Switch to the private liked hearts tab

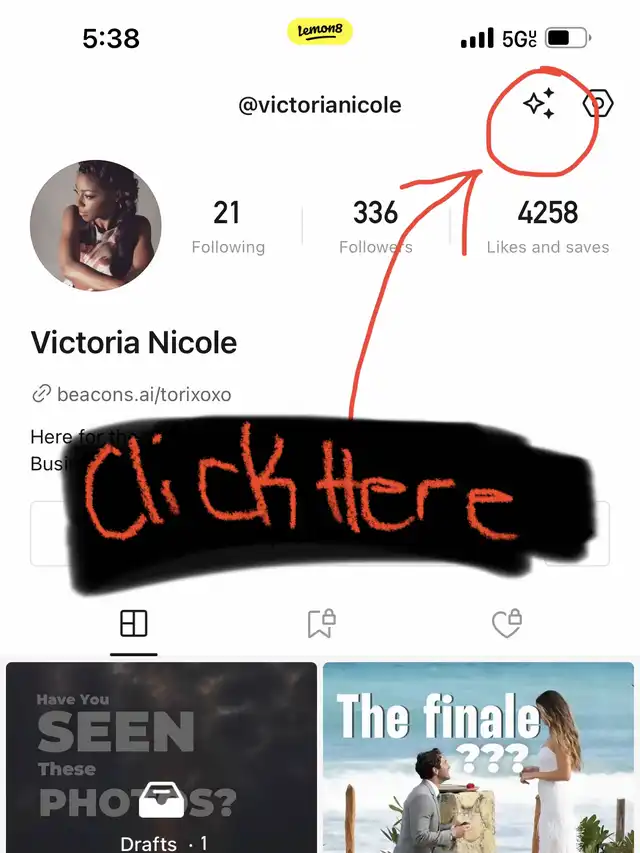click(507, 624)
